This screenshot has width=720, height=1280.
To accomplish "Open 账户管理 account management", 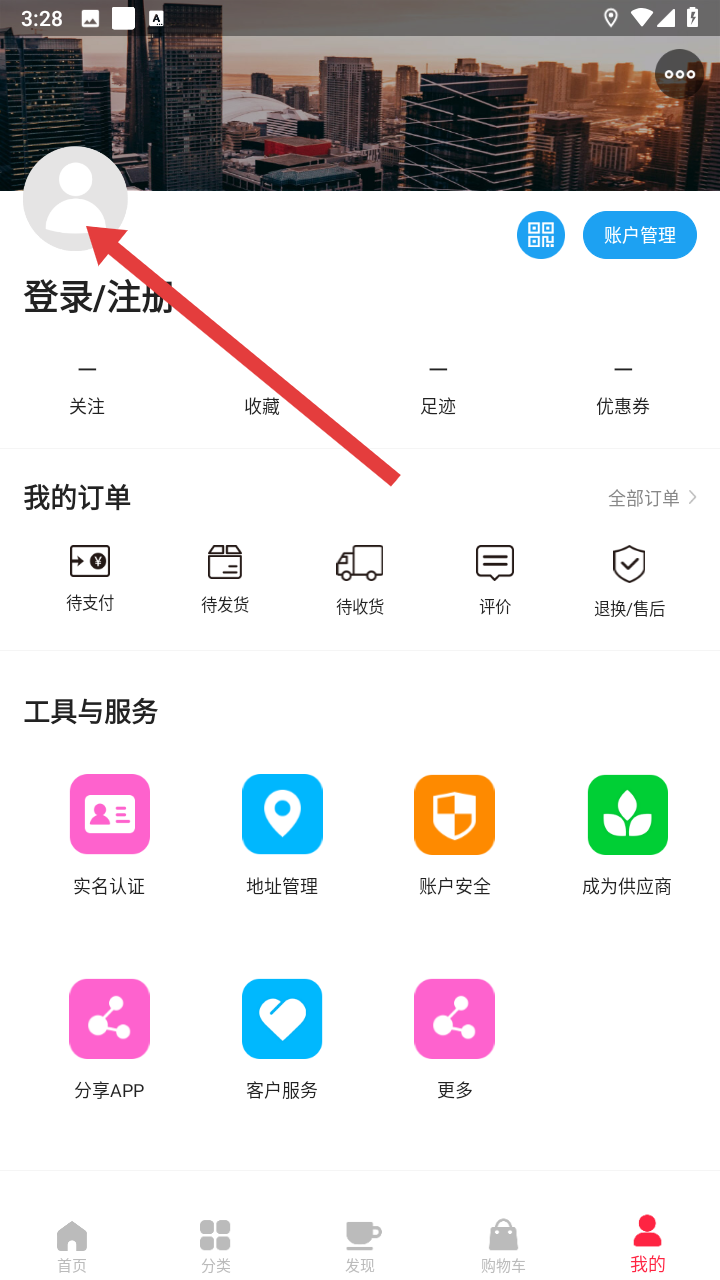I will pyautogui.click(x=640, y=235).
